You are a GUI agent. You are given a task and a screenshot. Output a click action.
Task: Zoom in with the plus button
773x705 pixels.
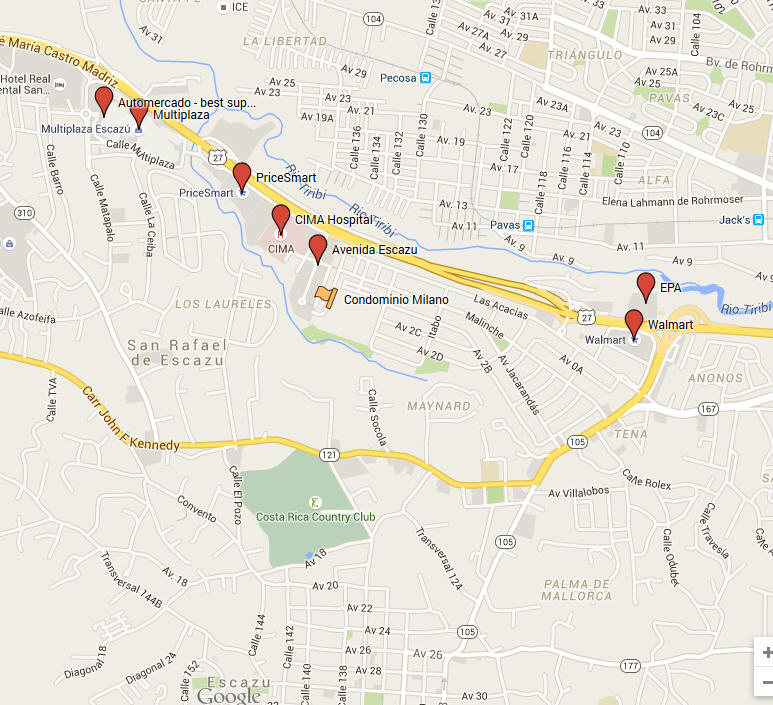[767, 652]
